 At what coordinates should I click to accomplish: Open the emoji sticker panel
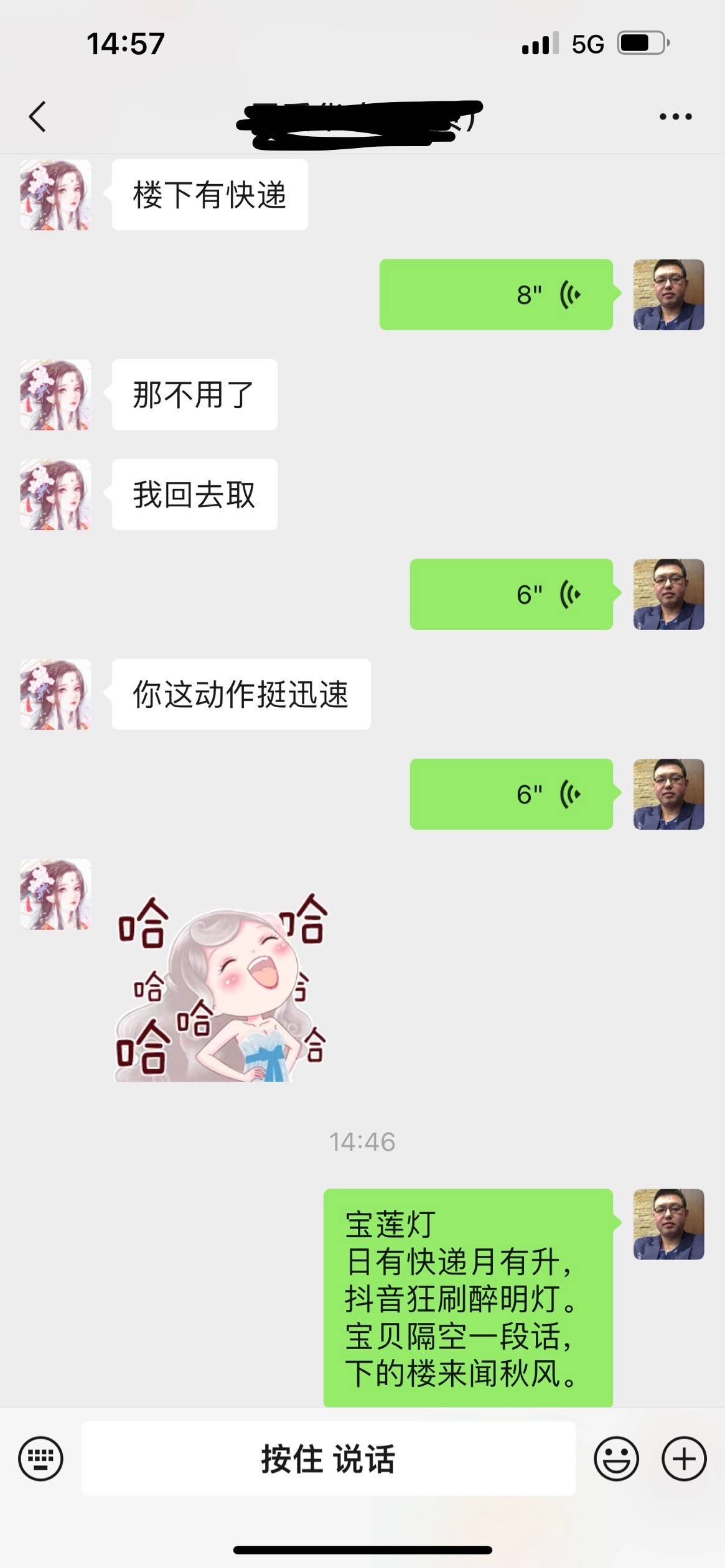(616, 1458)
